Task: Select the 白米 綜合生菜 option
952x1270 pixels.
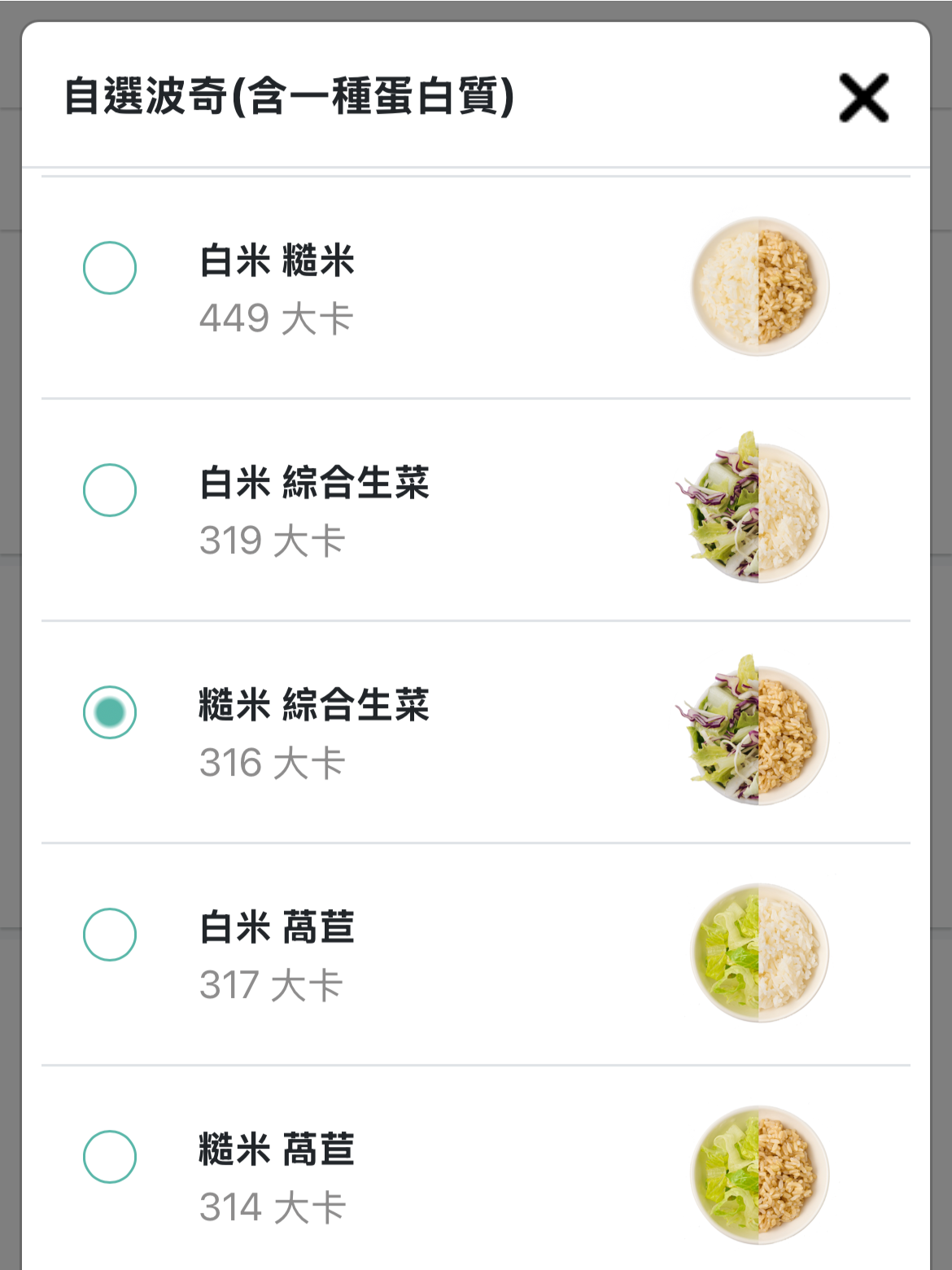Action: point(111,488)
